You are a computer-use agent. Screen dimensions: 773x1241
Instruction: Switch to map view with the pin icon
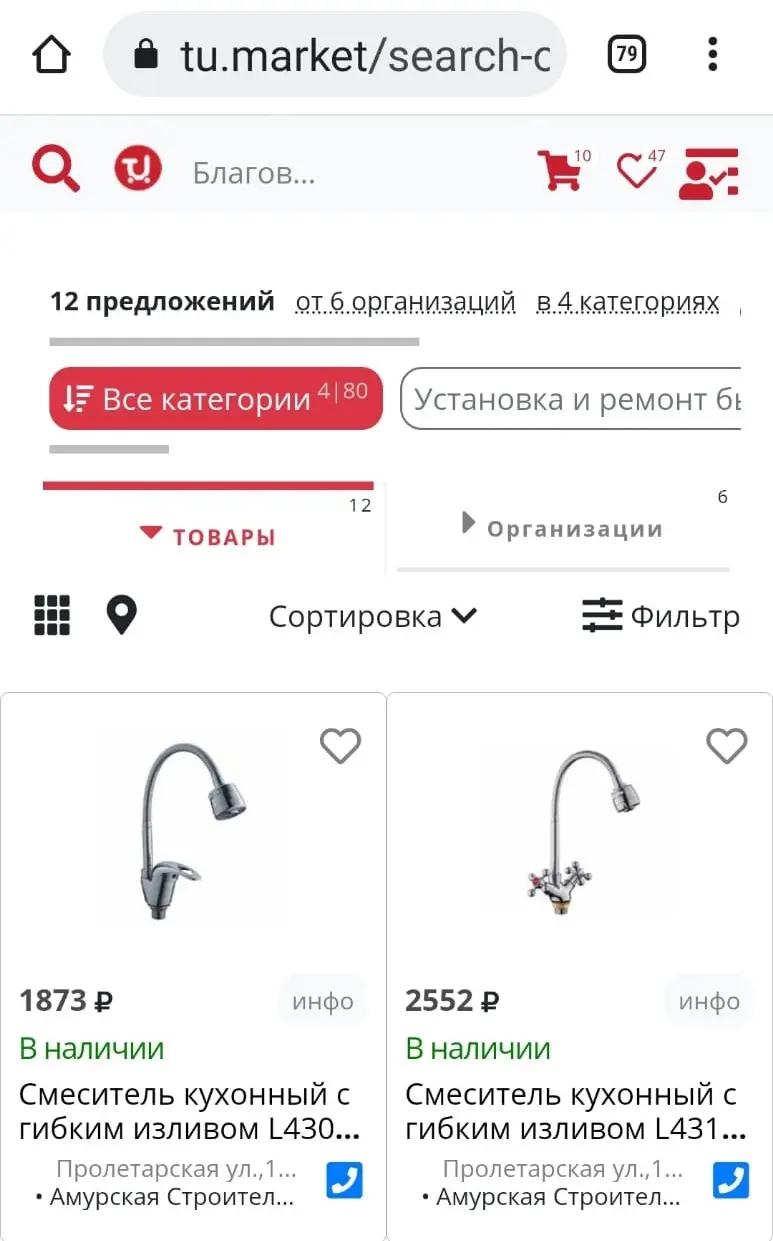121,615
